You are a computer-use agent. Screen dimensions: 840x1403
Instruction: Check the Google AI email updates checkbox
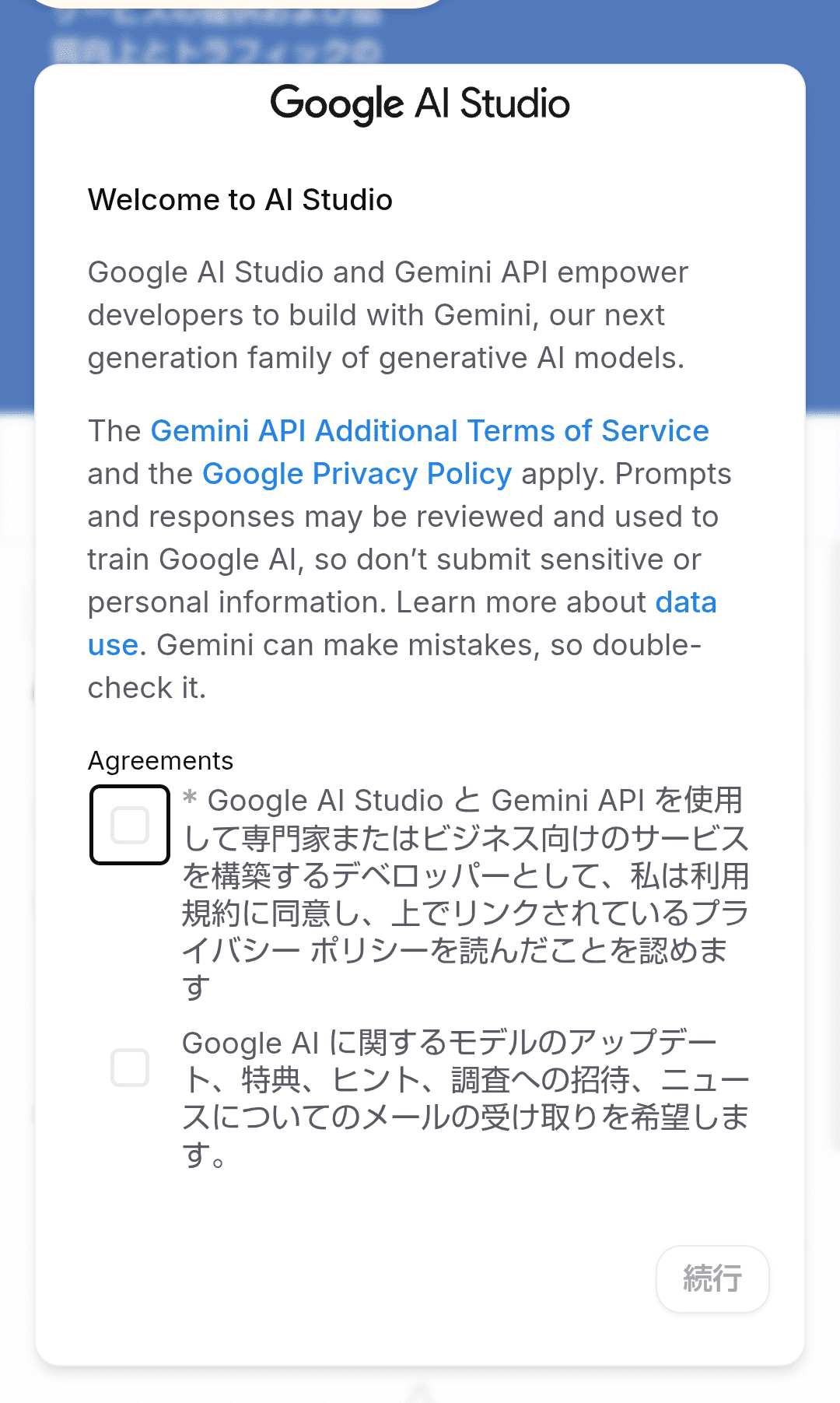[x=130, y=1068]
